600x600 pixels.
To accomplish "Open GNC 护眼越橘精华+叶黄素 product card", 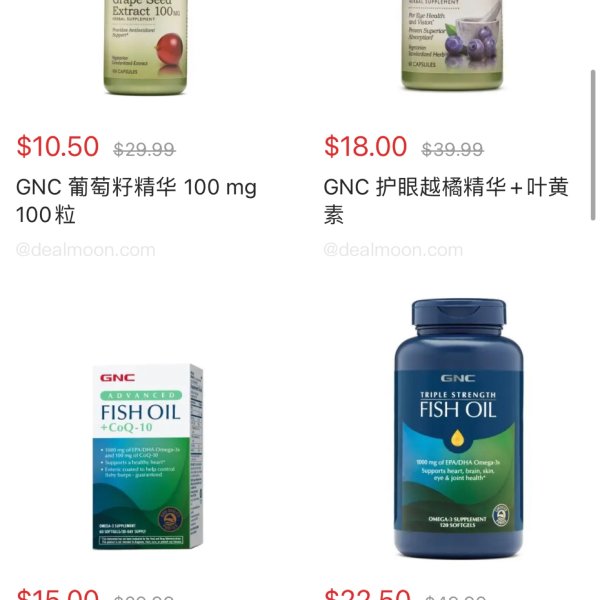I will (446, 200).
